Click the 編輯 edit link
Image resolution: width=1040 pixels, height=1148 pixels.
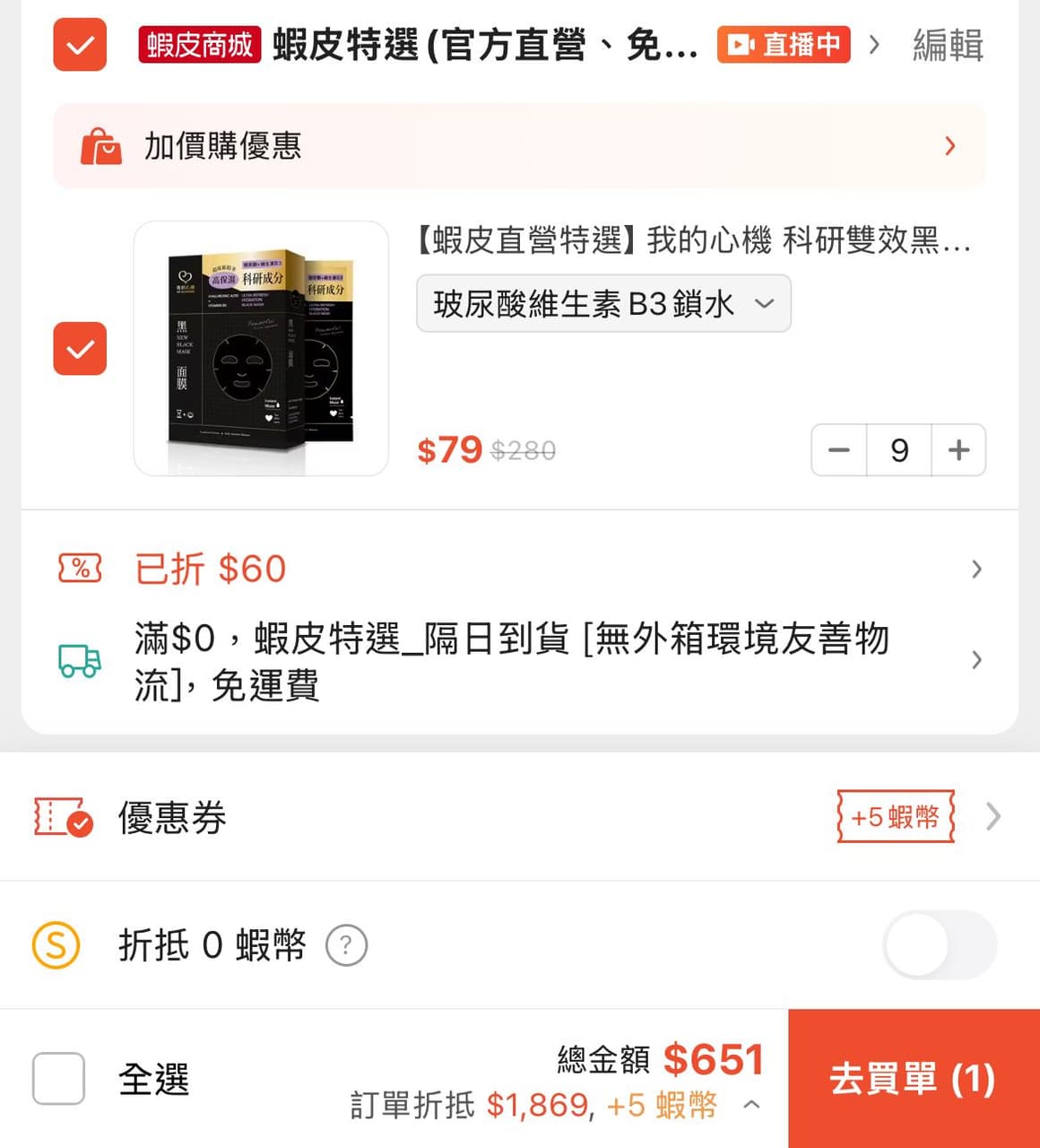pos(947,46)
